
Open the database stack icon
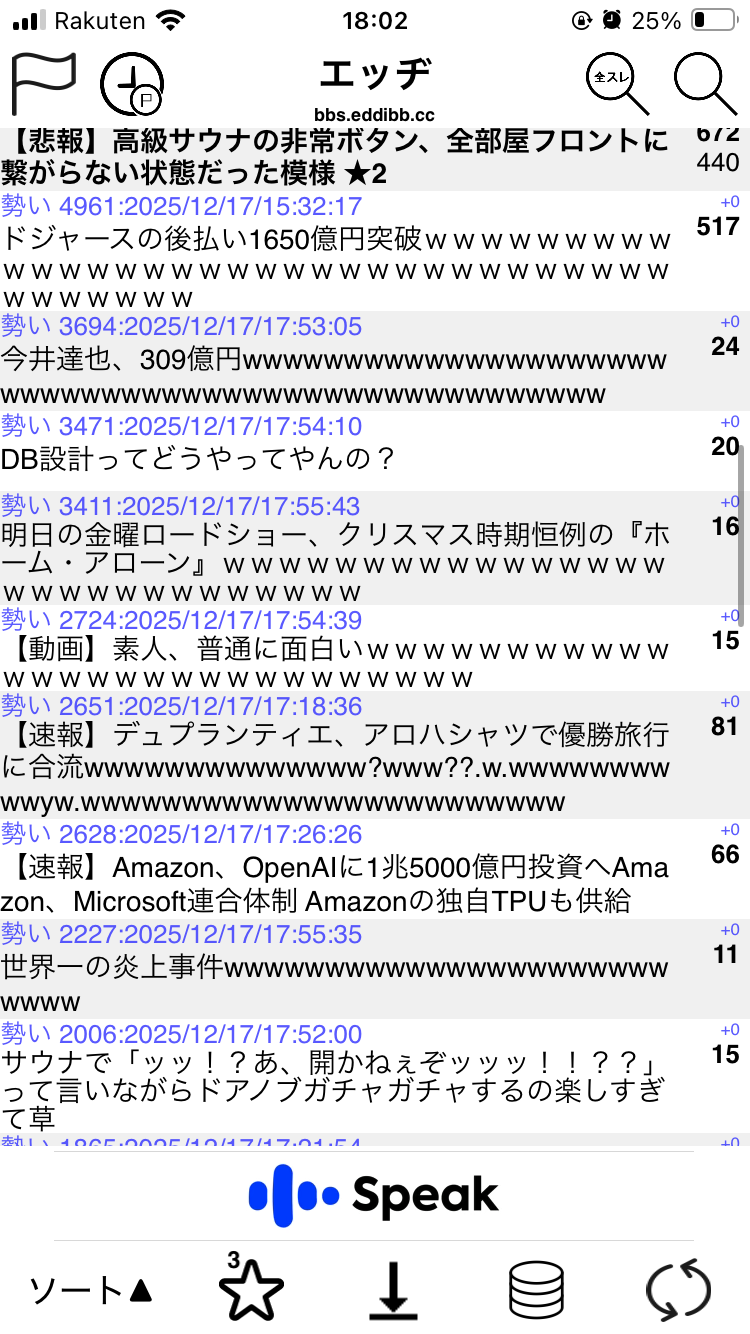coord(538,1291)
